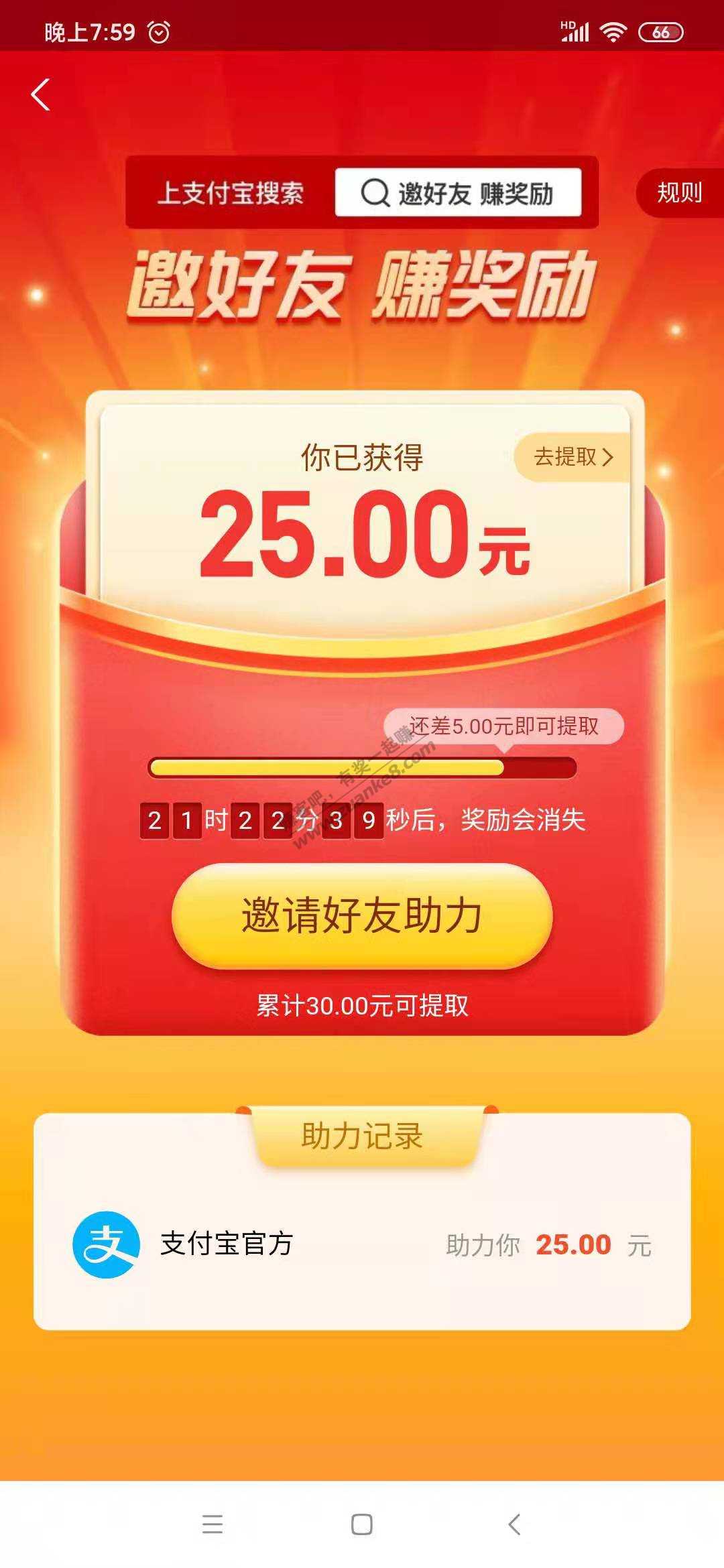This screenshot has height=1568, width=724.
Task: Open recent apps from navigation bar
Action: point(212,1523)
